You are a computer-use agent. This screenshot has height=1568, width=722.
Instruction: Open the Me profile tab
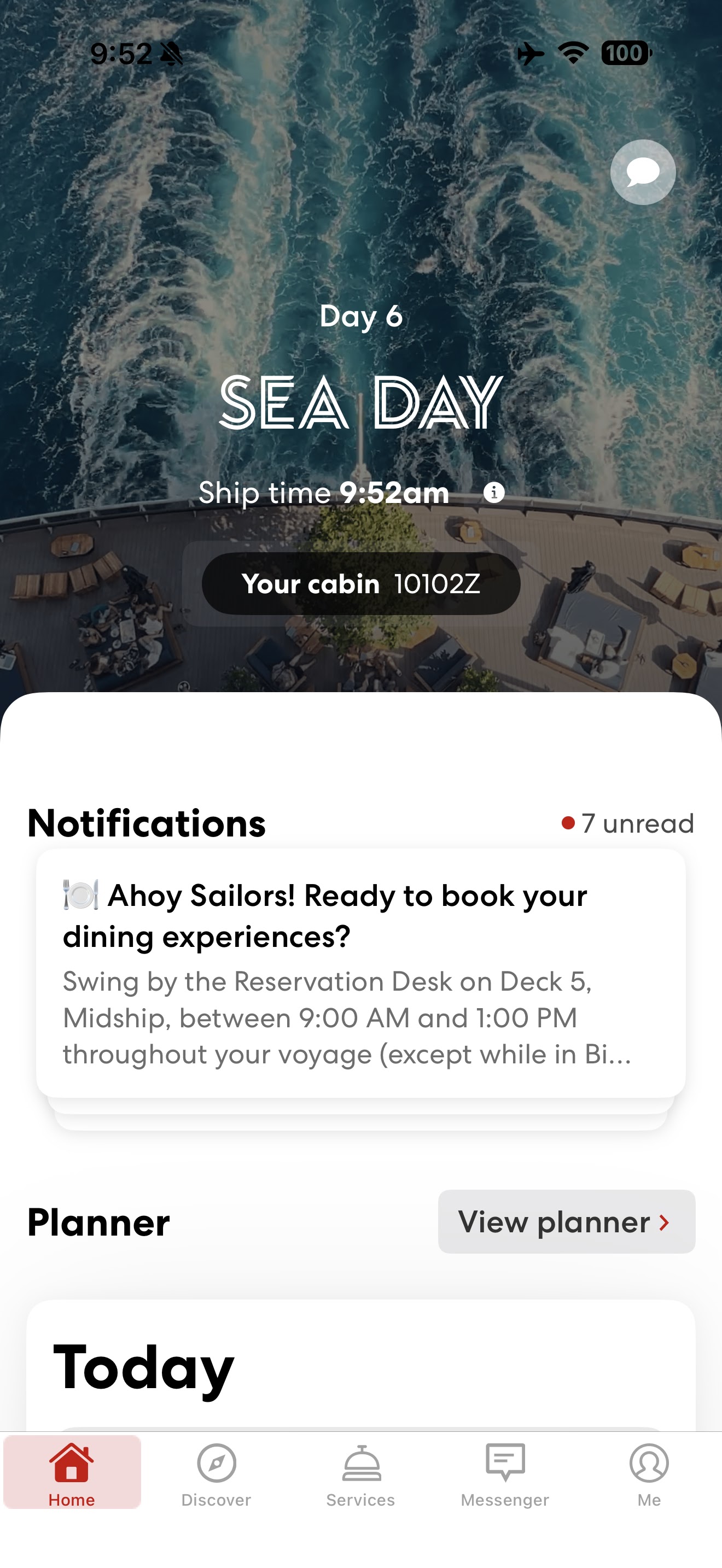coord(649,1472)
